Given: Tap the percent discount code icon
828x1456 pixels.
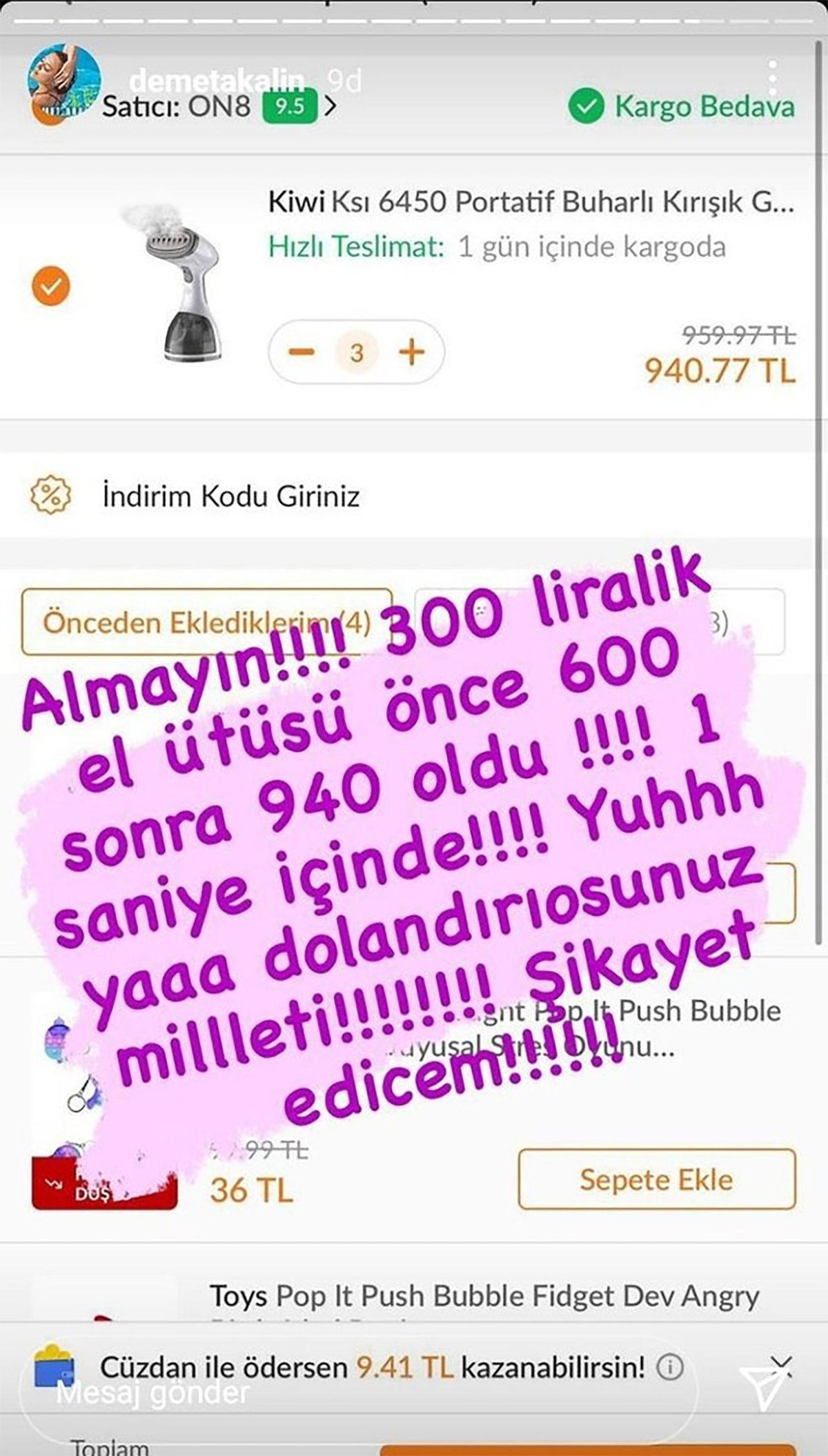Looking at the screenshot, I should coord(48,495).
